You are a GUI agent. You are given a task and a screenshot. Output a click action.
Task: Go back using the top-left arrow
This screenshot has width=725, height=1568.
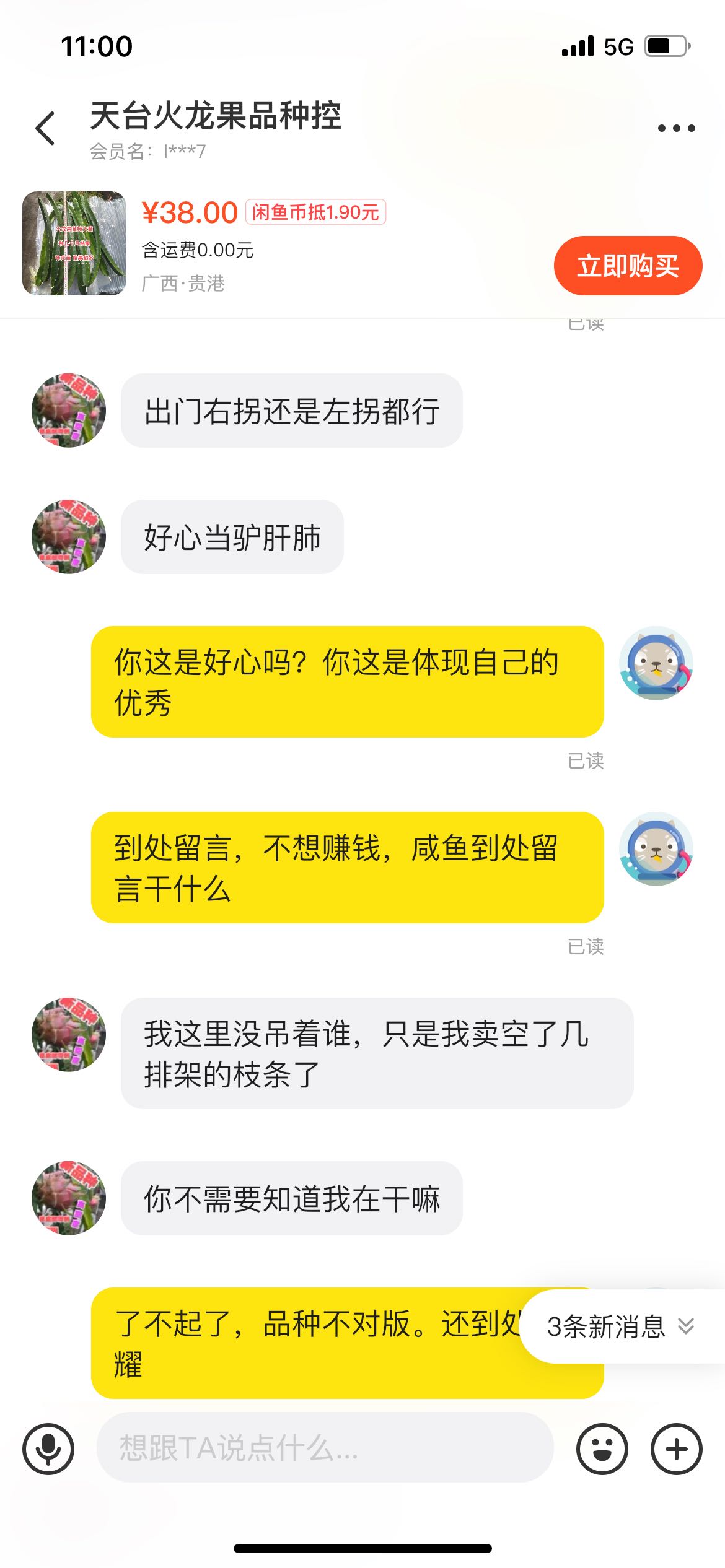click(45, 128)
